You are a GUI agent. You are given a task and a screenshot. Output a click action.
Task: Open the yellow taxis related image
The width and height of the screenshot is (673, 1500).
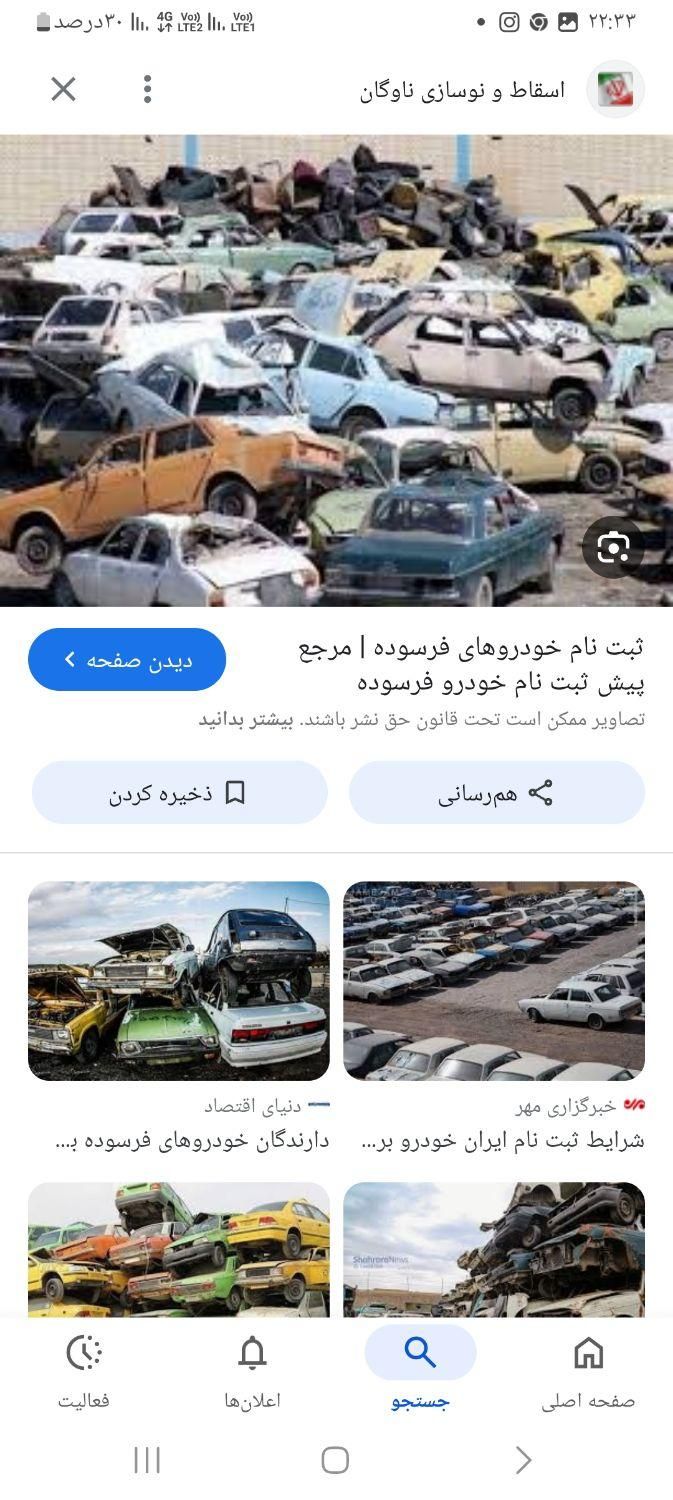[x=179, y=1250]
